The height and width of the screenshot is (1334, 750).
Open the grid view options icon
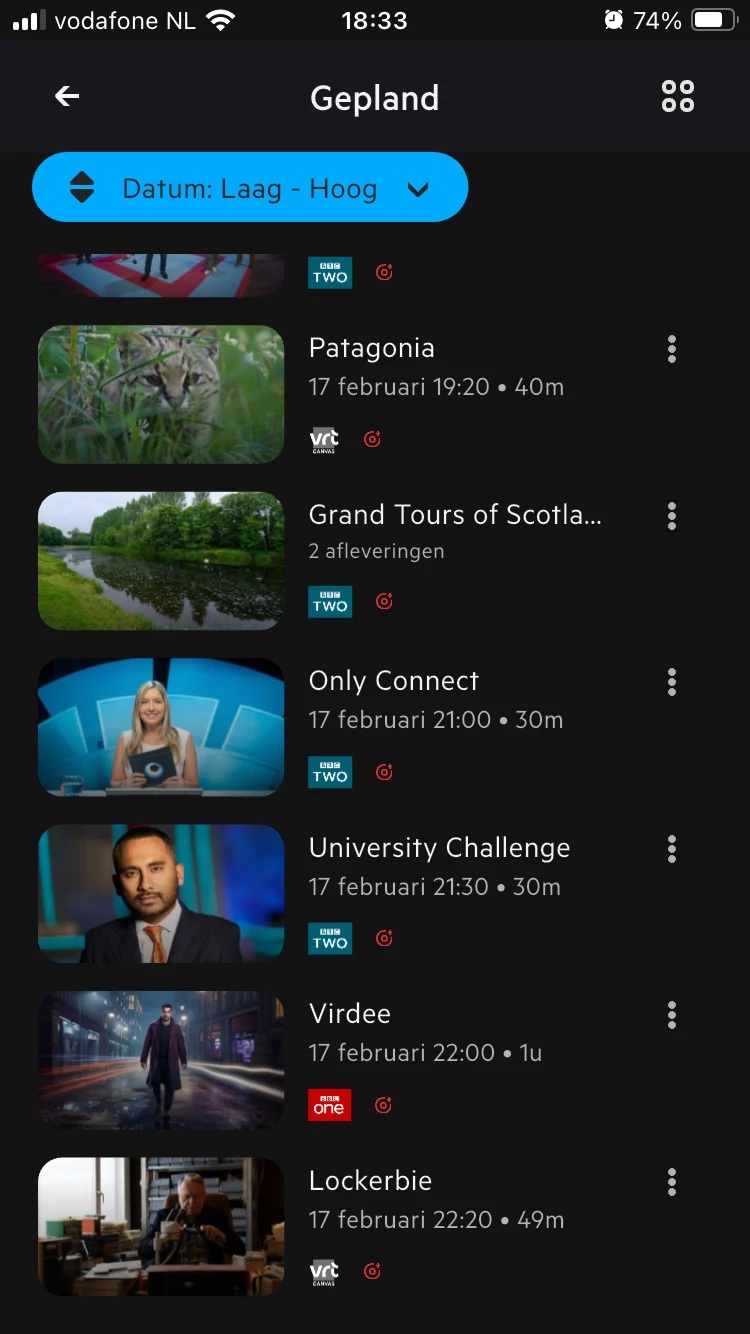coord(677,96)
